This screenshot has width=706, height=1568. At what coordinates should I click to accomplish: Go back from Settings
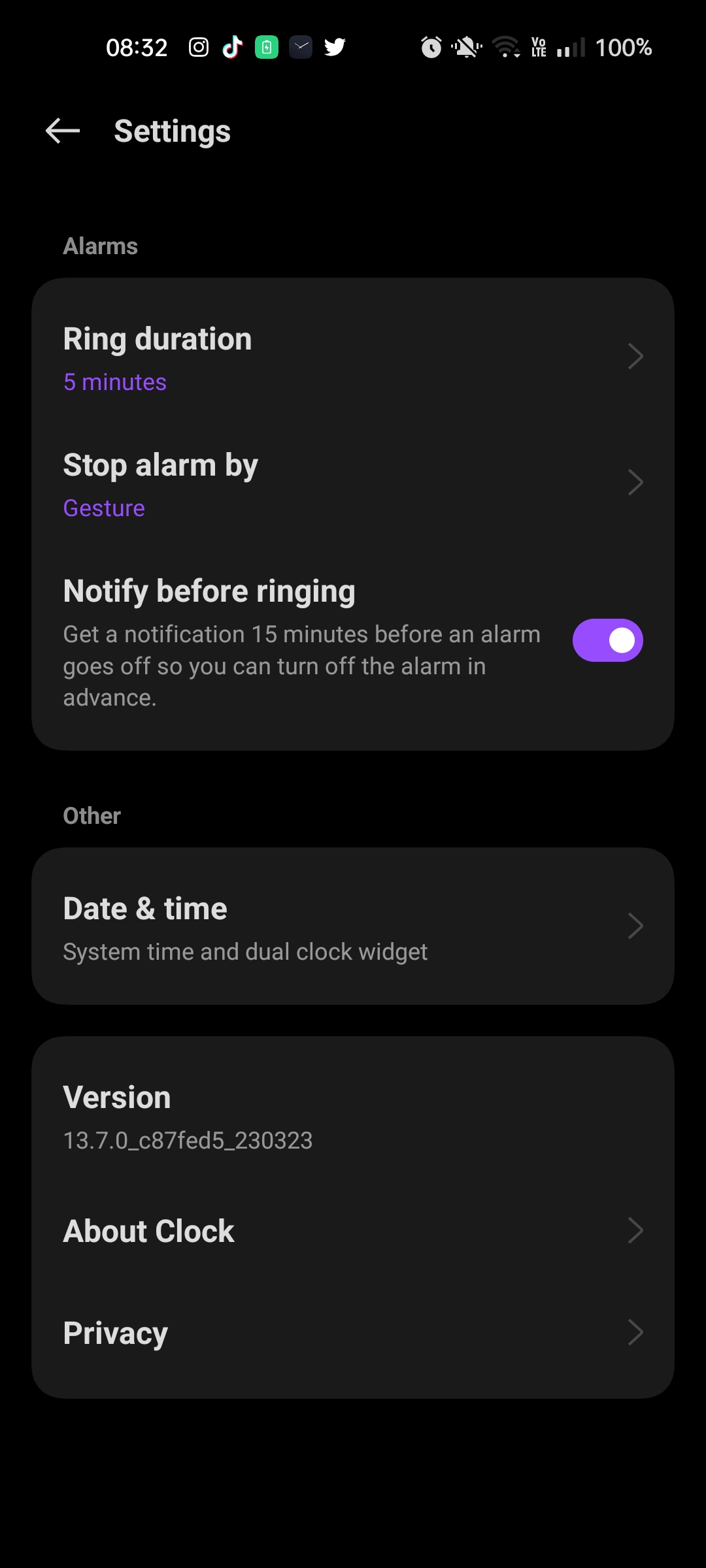(x=63, y=131)
